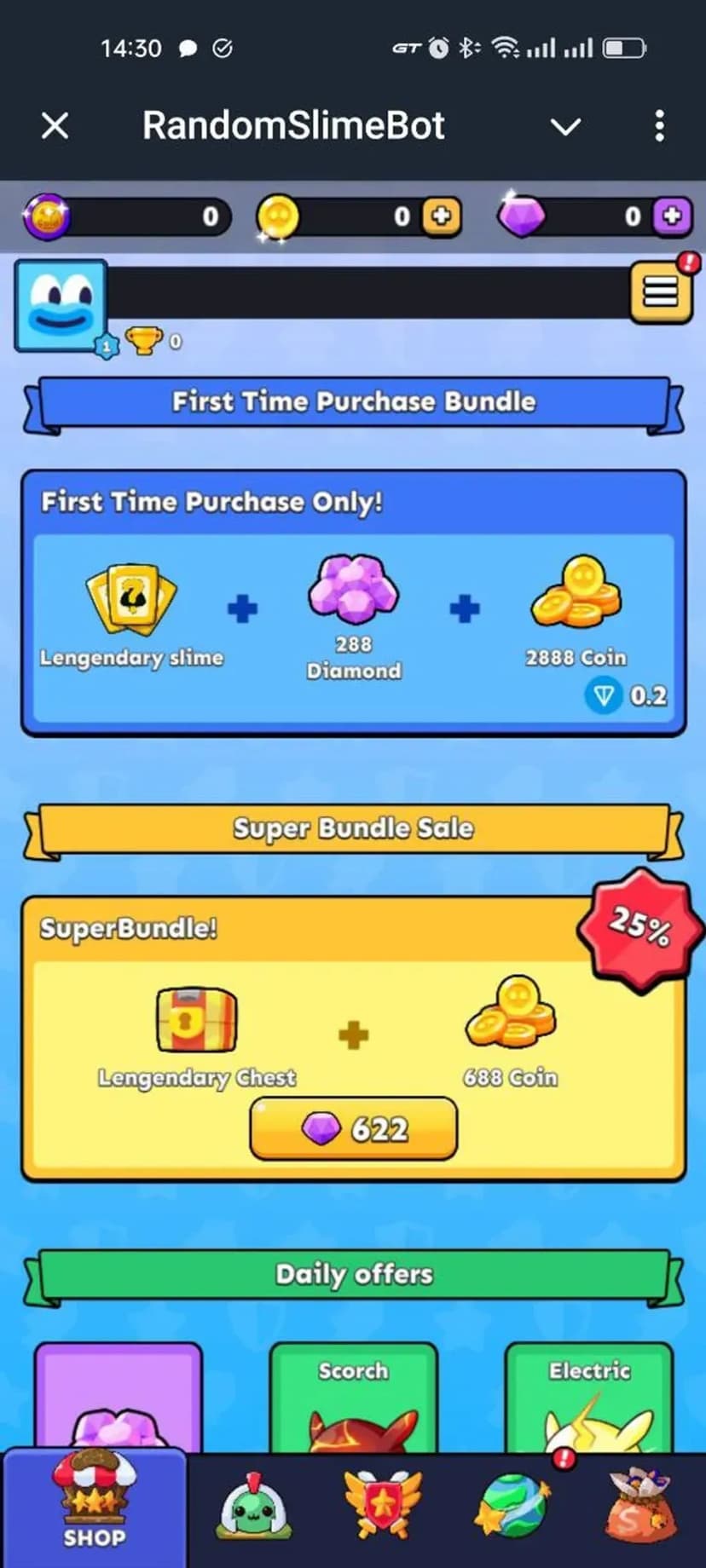
Task: Switch to the coin bag tab
Action: (641, 1507)
